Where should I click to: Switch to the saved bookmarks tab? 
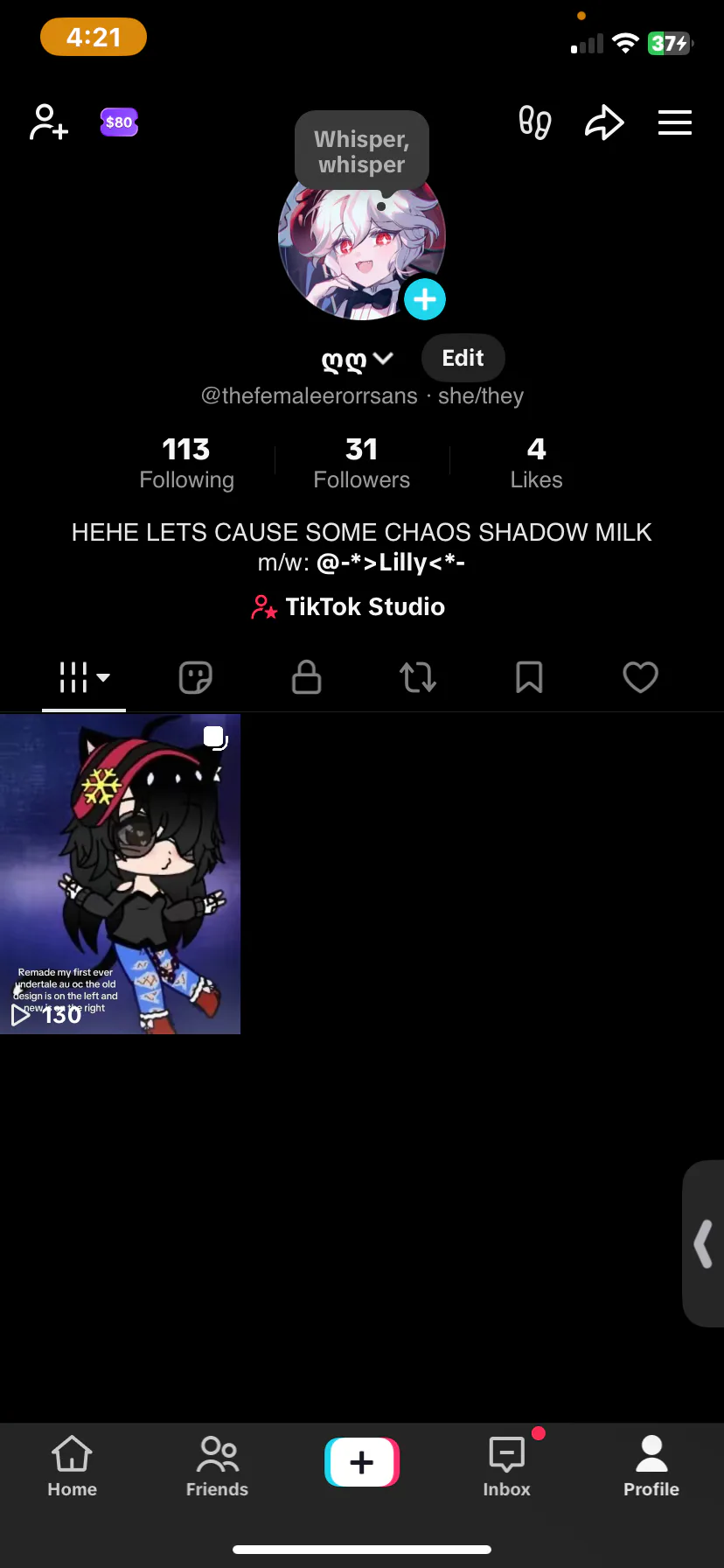[x=529, y=677]
